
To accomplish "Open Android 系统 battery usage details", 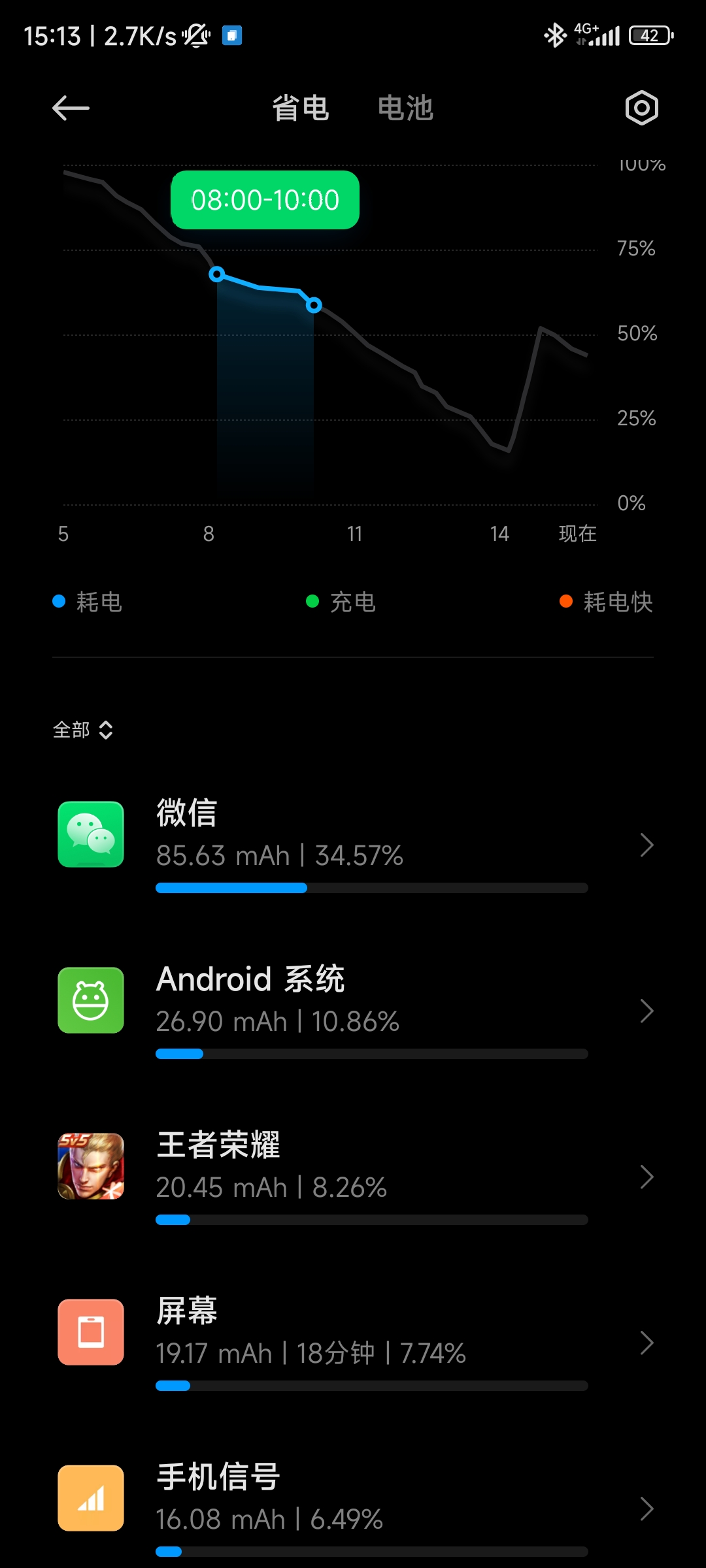I will [353, 1009].
